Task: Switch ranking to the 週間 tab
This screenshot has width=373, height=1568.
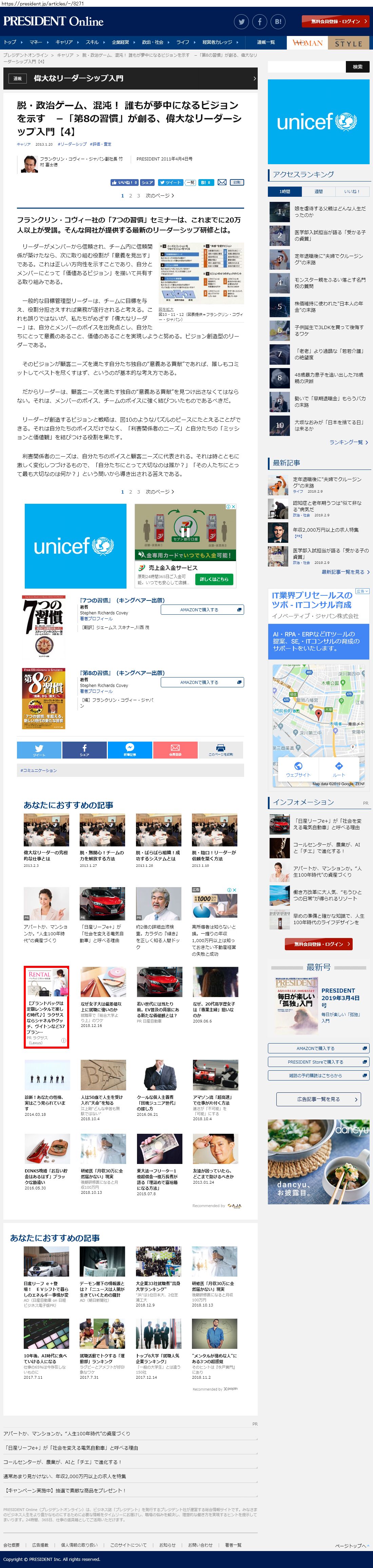Action: point(318,191)
